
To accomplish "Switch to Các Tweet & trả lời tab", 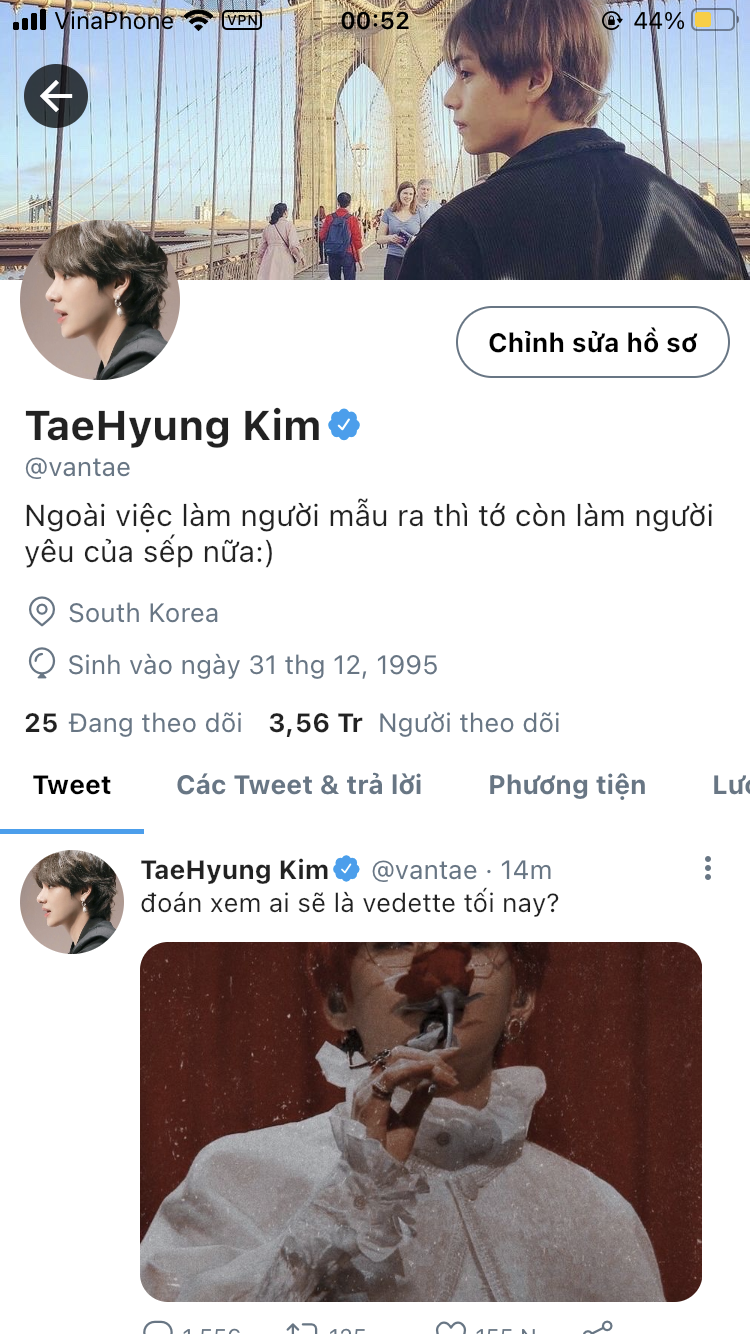I will click(299, 786).
